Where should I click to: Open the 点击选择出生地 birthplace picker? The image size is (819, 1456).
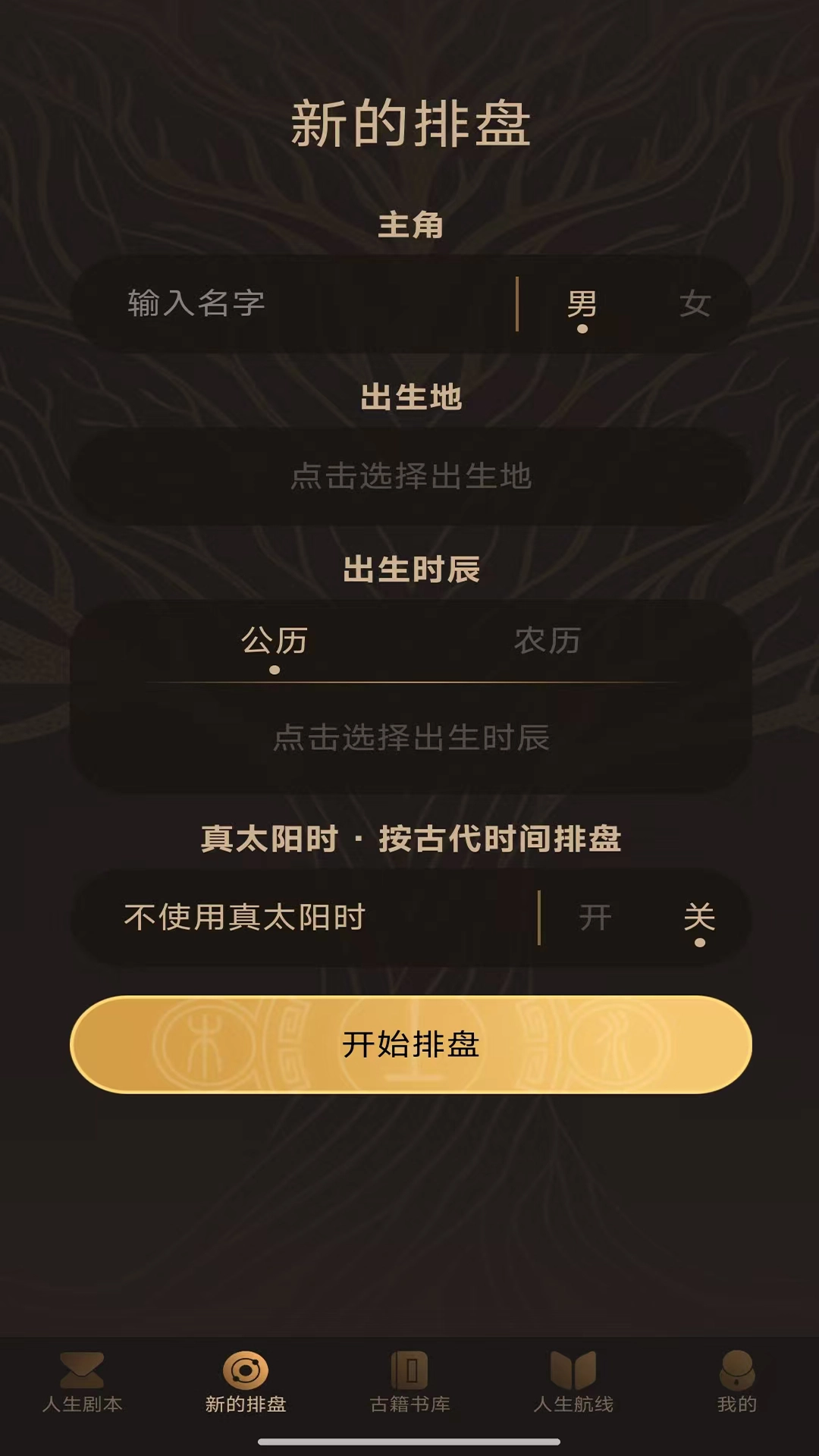click(x=410, y=476)
